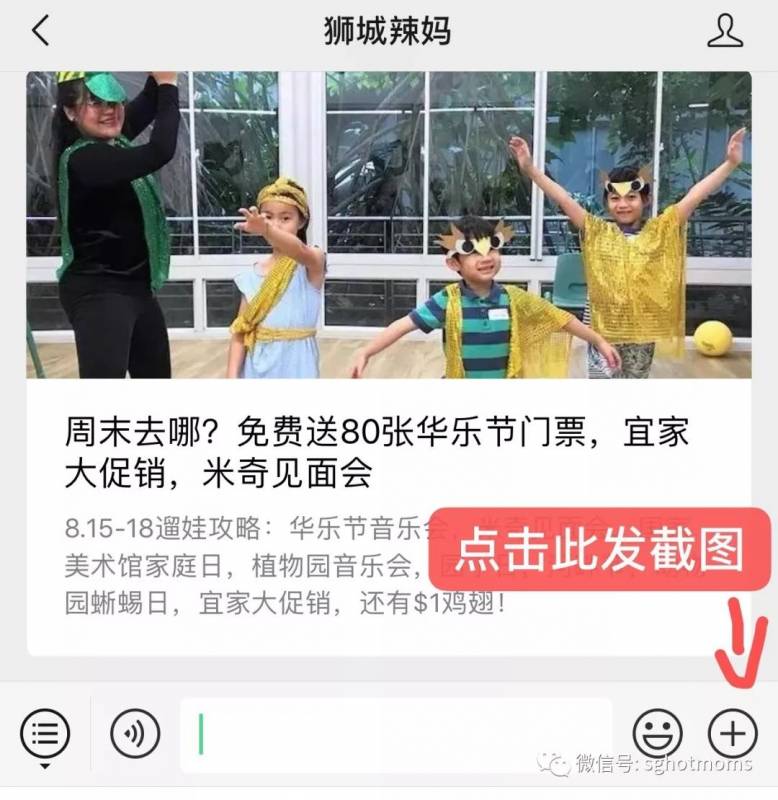Open the plus attachment menu
The height and width of the screenshot is (800, 778).
pyautogui.click(x=732, y=735)
